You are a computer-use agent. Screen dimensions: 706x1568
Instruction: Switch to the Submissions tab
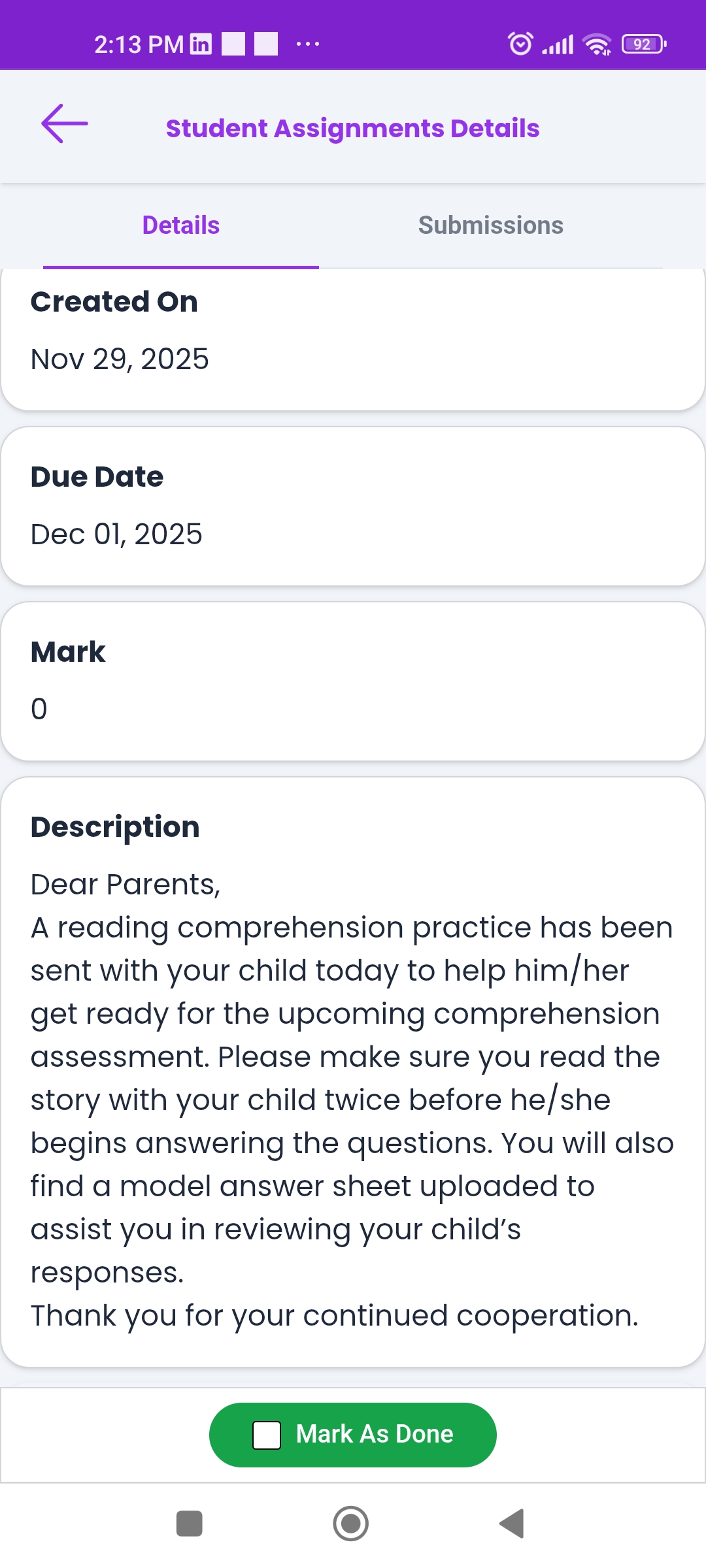click(490, 225)
